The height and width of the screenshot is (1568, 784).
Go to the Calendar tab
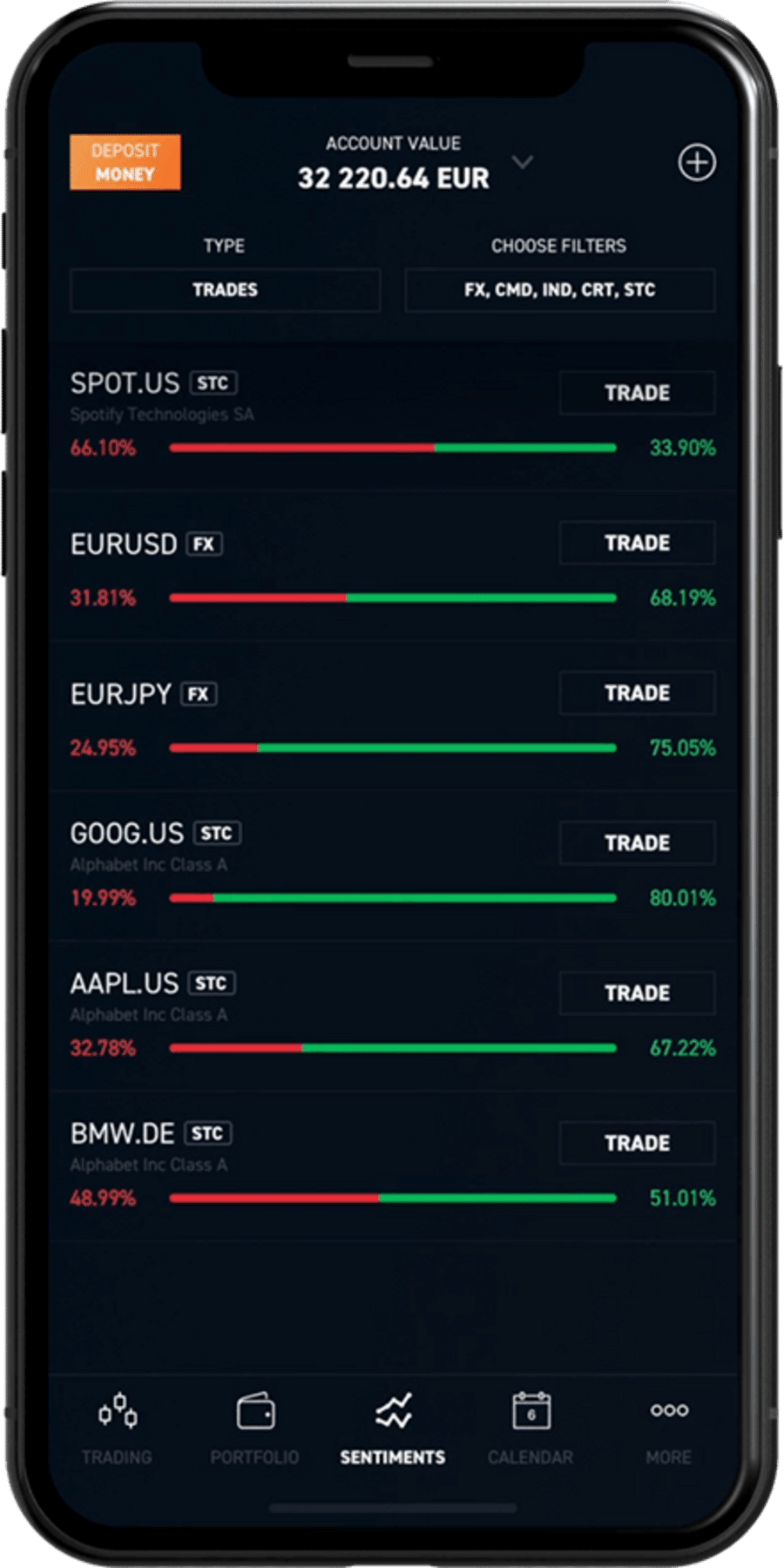point(531,1429)
